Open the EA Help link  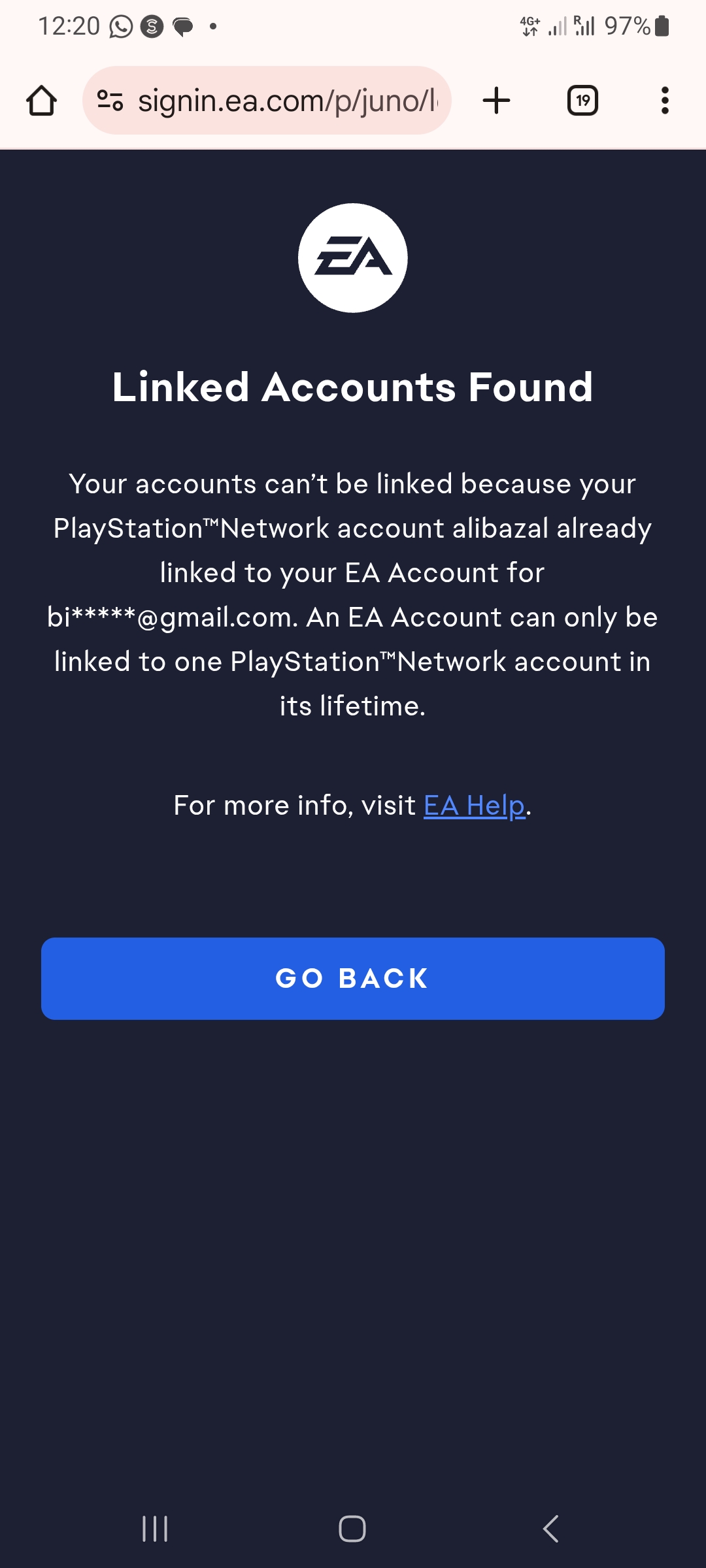point(475,806)
